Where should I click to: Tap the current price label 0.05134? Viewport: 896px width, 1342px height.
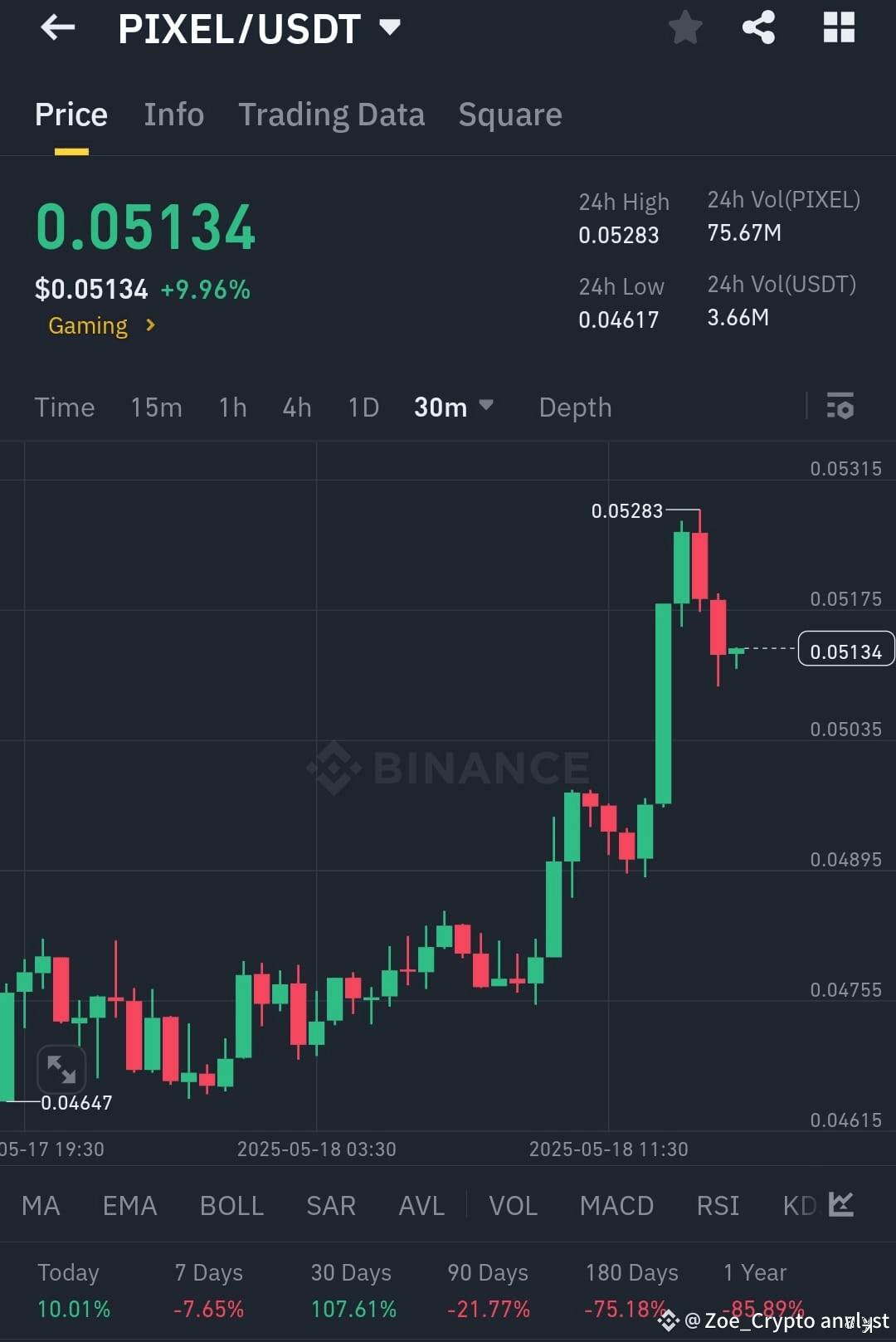[x=845, y=650]
